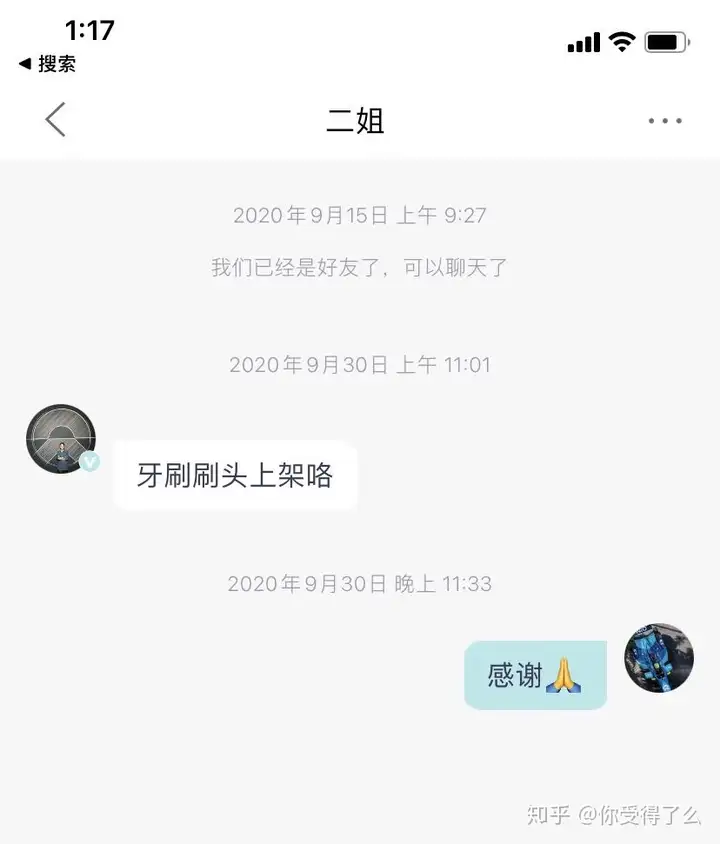Go back from the 二姐 chat
This screenshot has width=720, height=844.
55,119
